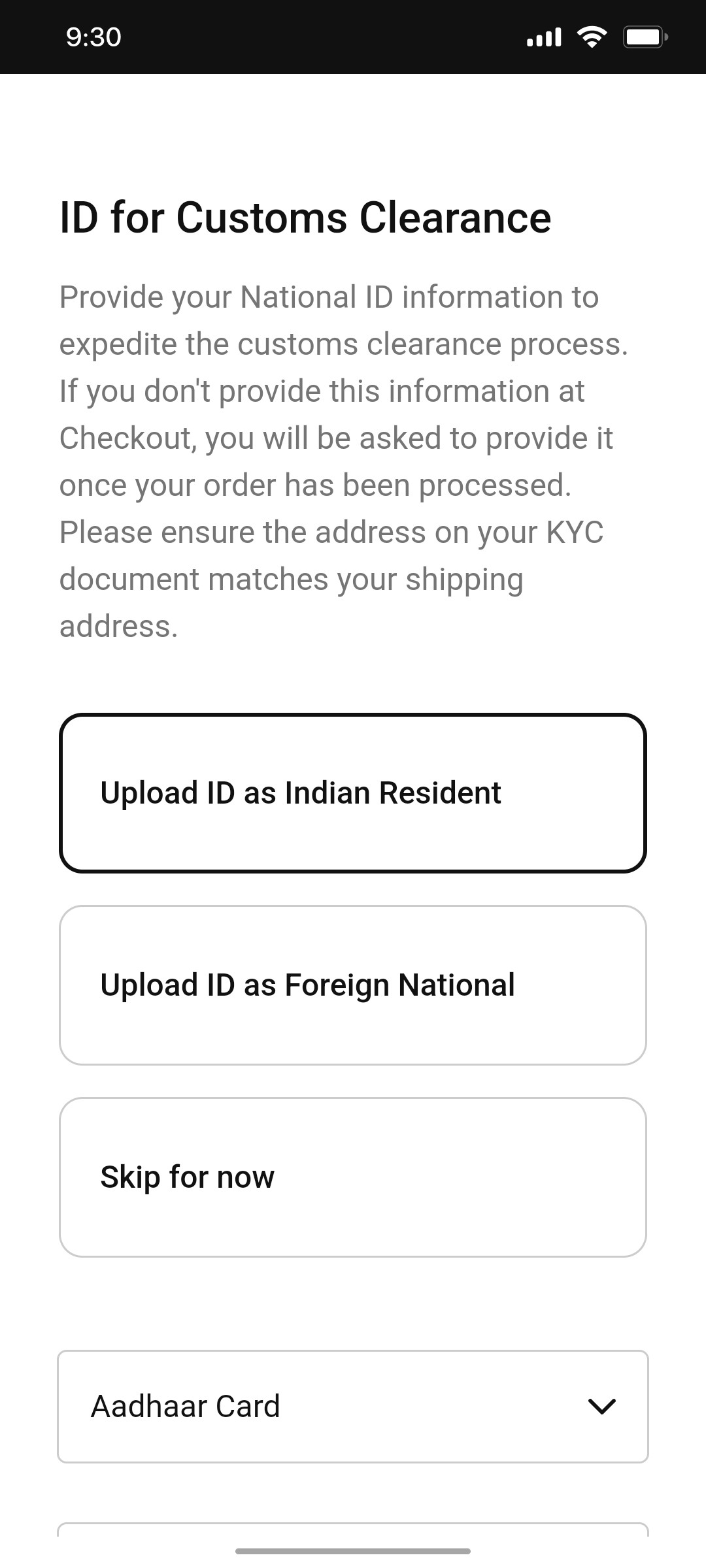
Task: Tap the downward chevron beside Aadhaar Card
Action: [x=602, y=1407]
